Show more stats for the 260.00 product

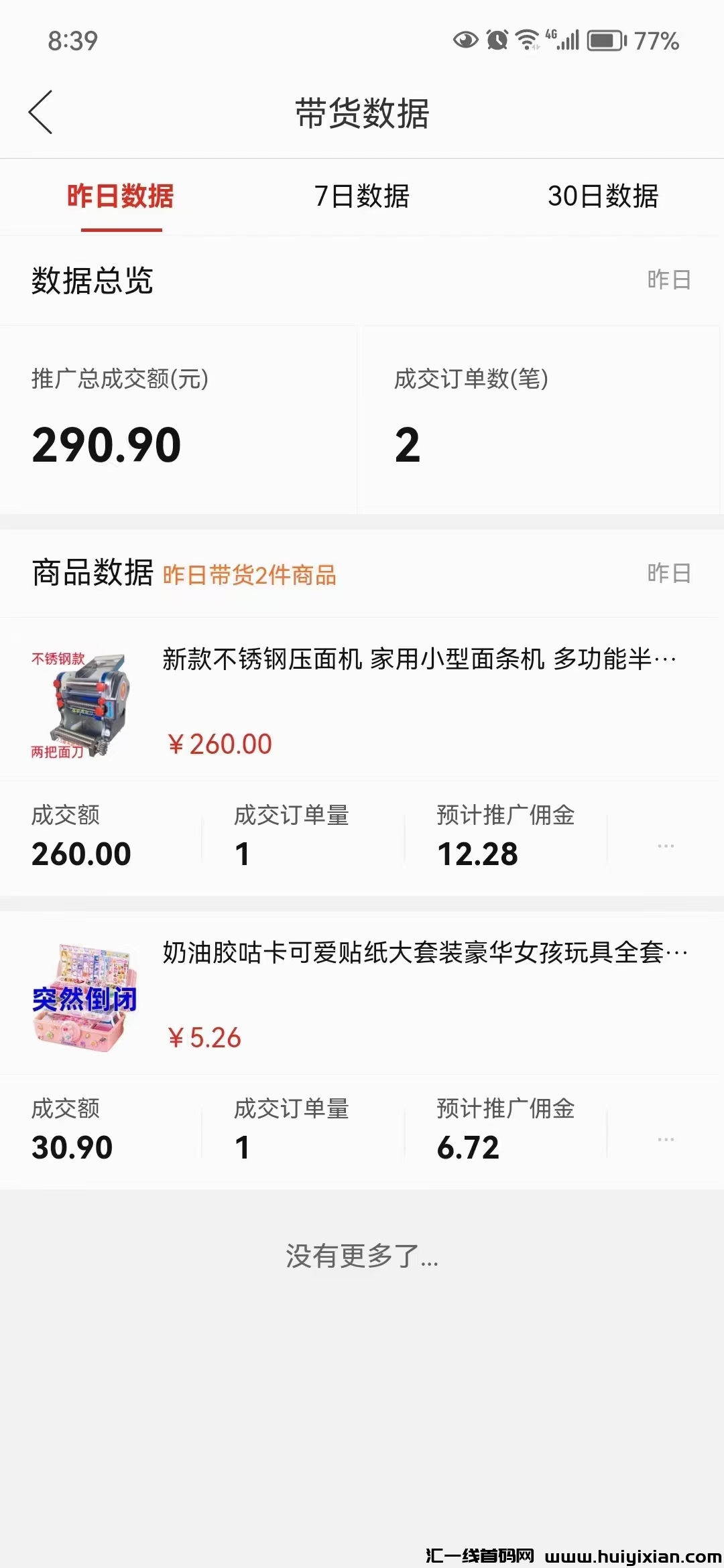click(666, 846)
